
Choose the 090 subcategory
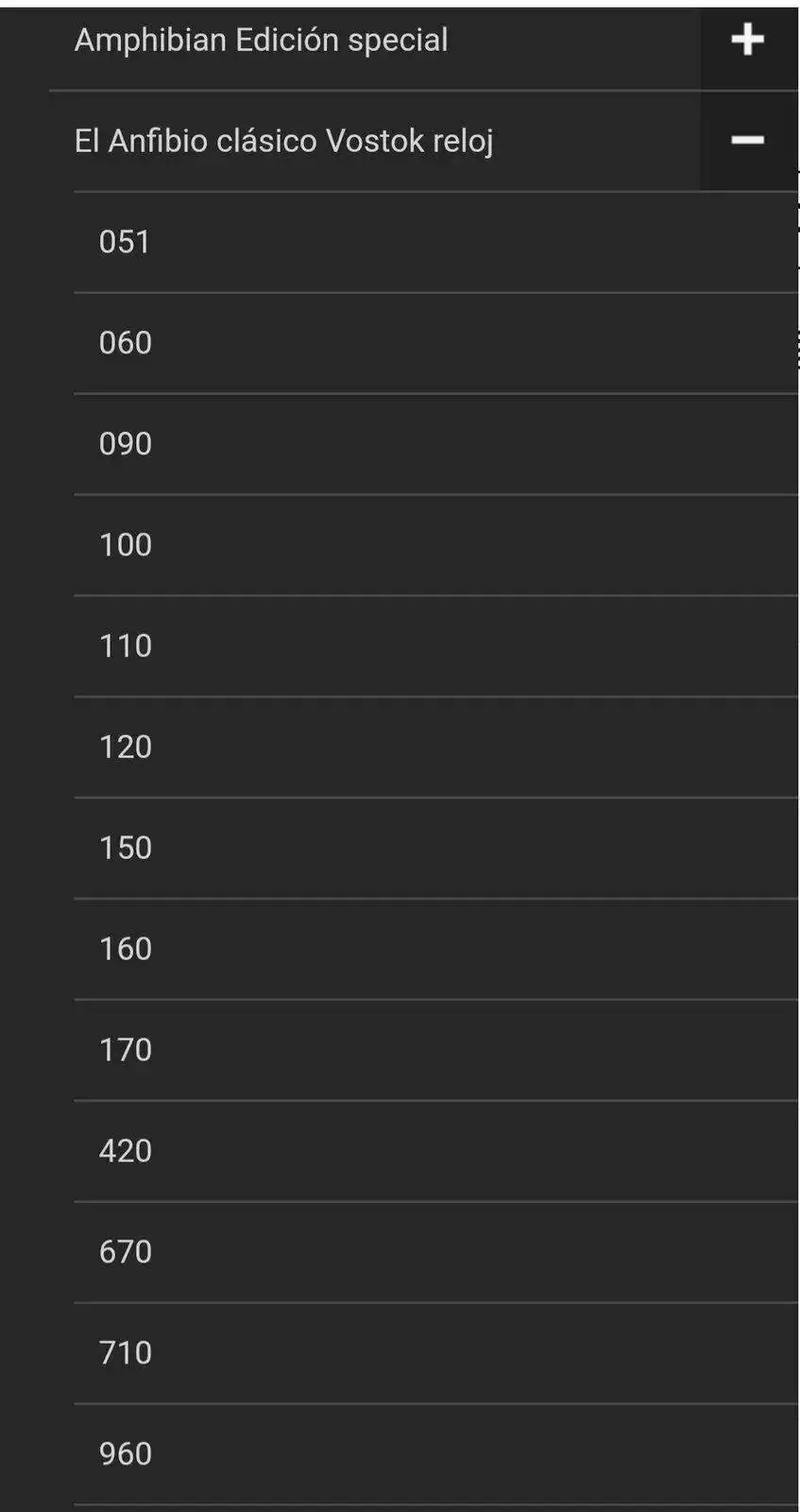point(125,444)
